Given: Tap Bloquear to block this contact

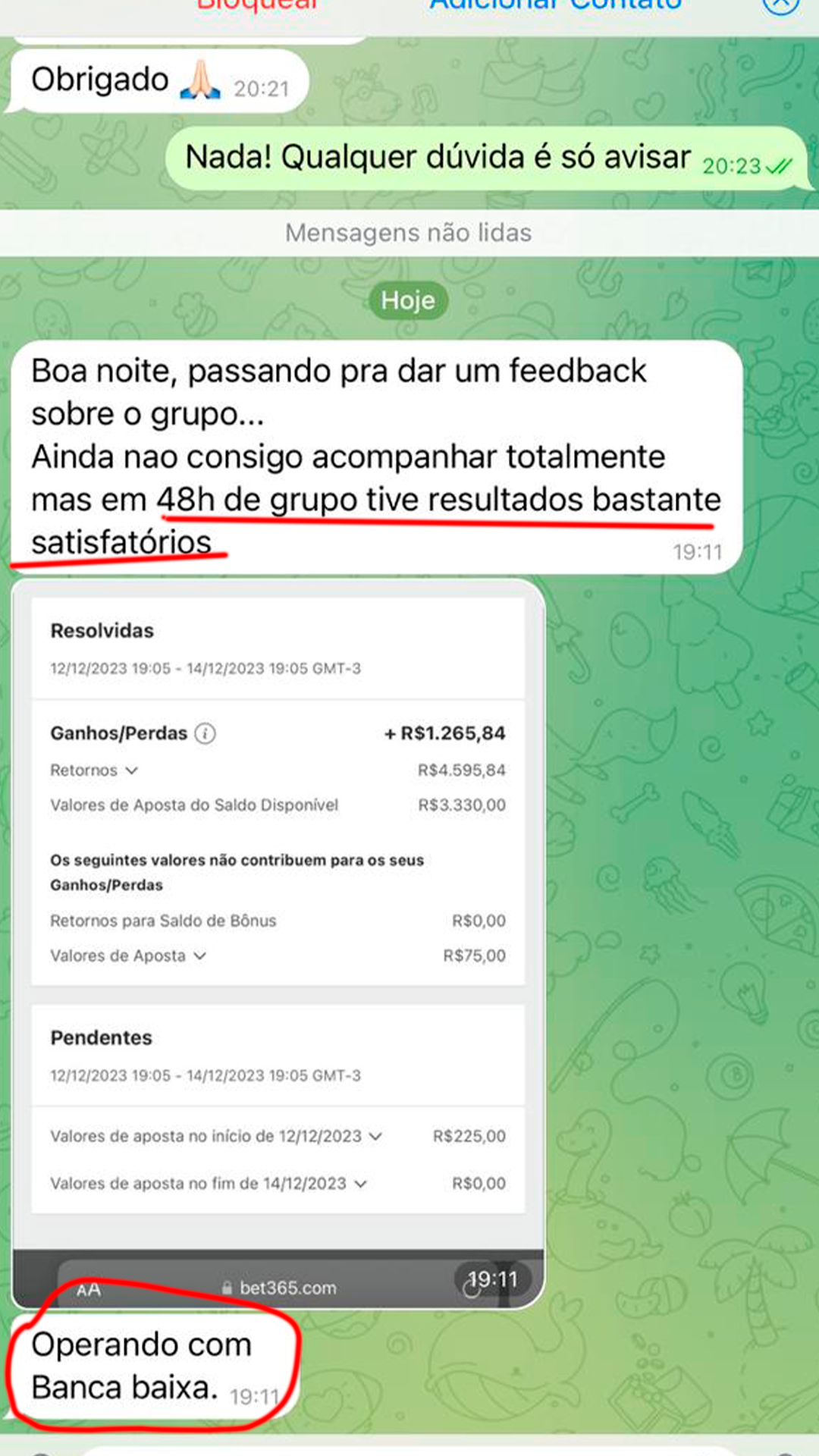Looking at the screenshot, I should 256,6.
